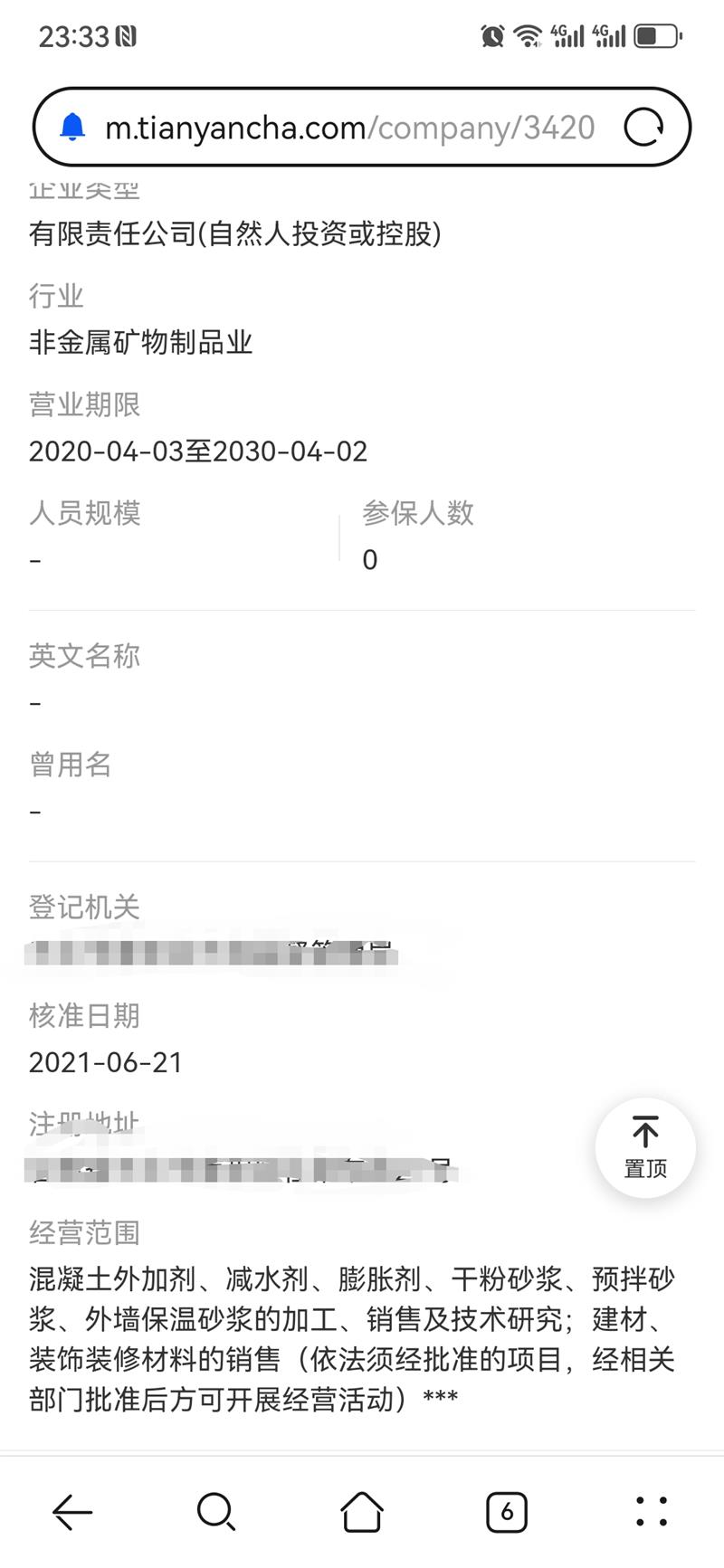This screenshot has height=1568, width=724.
Task: Open the tab switcher showing 6 tabs
Action: tap(507, 1511)
